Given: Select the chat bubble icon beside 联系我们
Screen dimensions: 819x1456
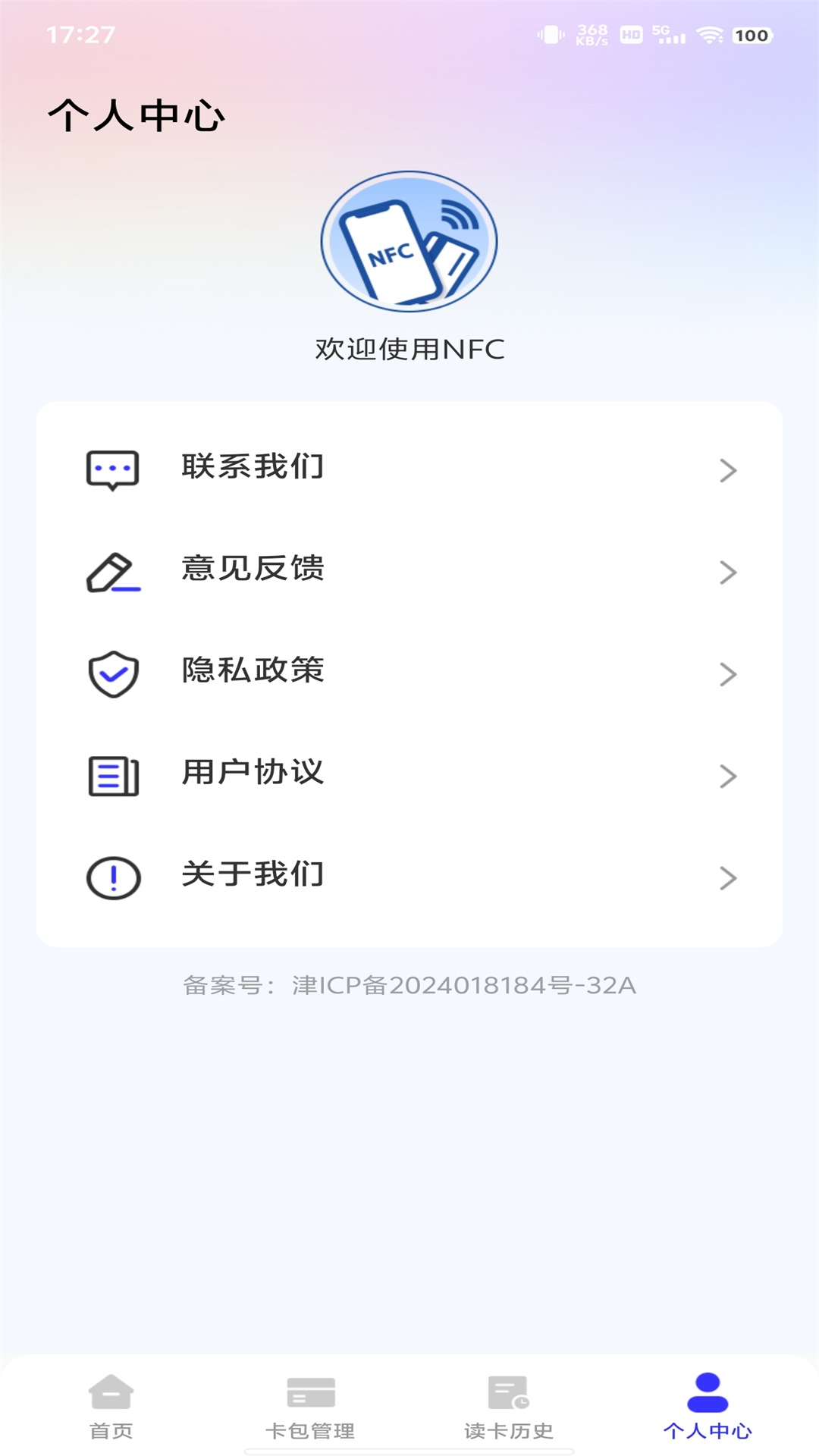Looking at the screenshot, I should [112, 469].
